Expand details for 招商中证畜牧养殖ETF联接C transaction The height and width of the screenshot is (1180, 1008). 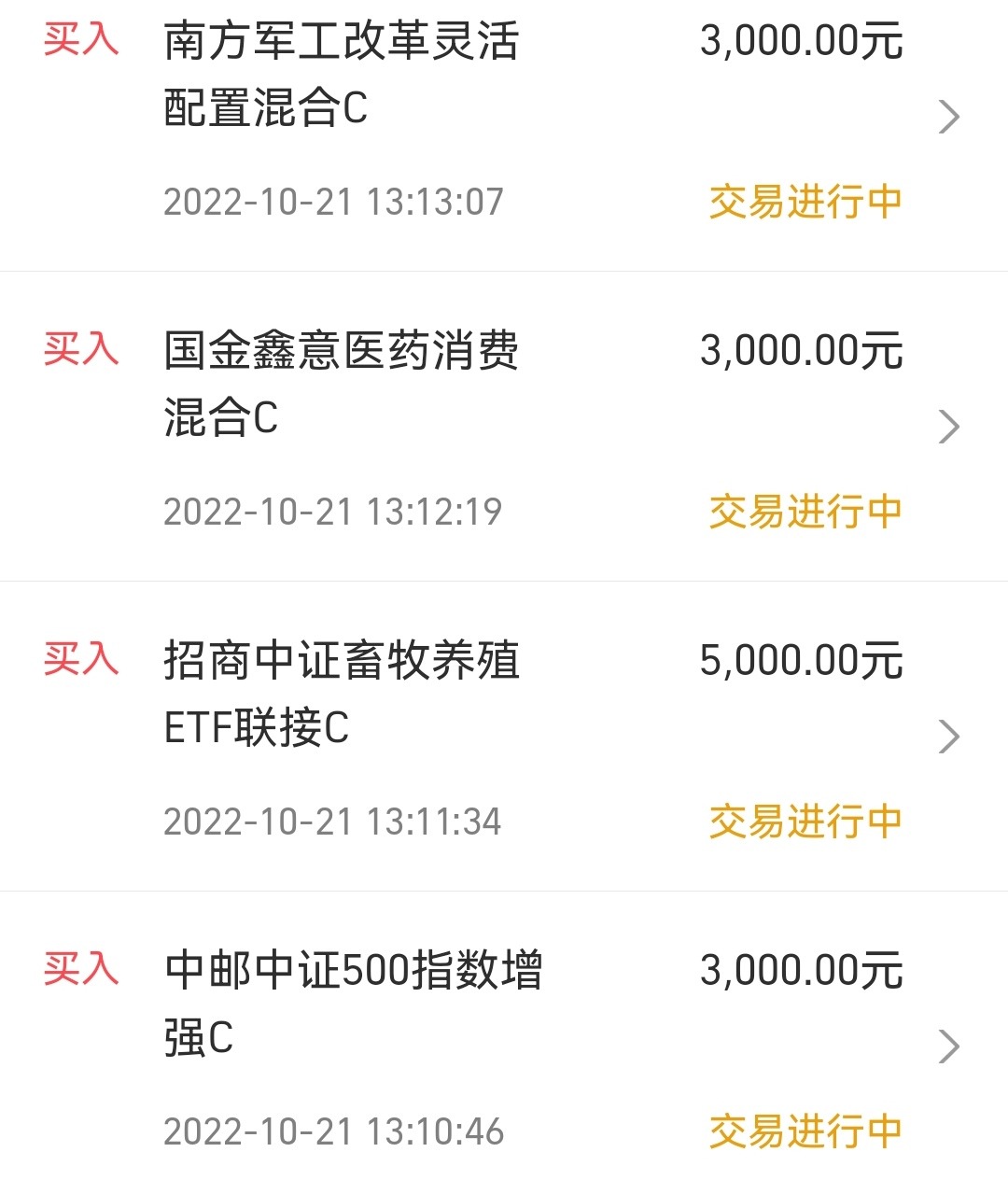[950, 737]
